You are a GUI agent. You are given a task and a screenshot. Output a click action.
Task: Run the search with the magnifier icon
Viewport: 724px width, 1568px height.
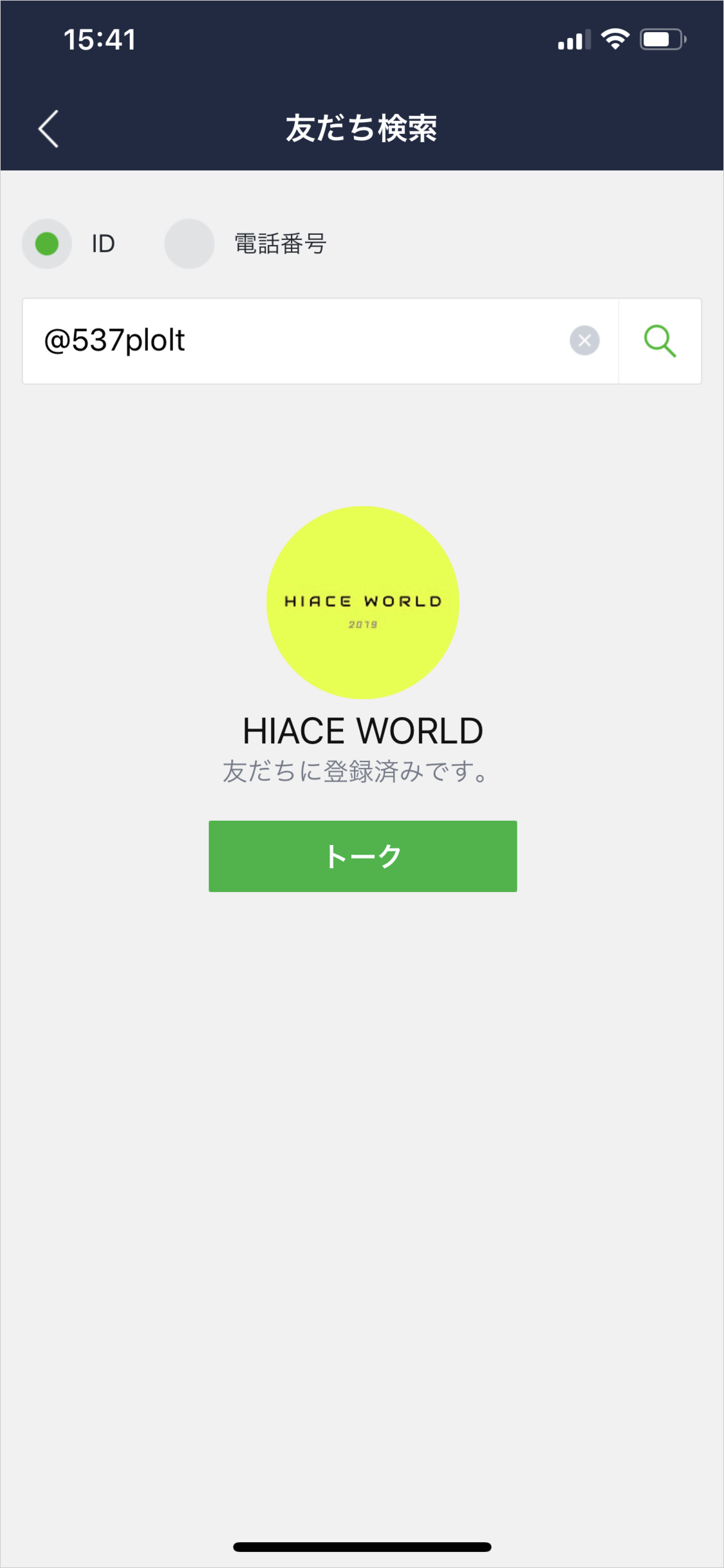(x=660, y=341)
